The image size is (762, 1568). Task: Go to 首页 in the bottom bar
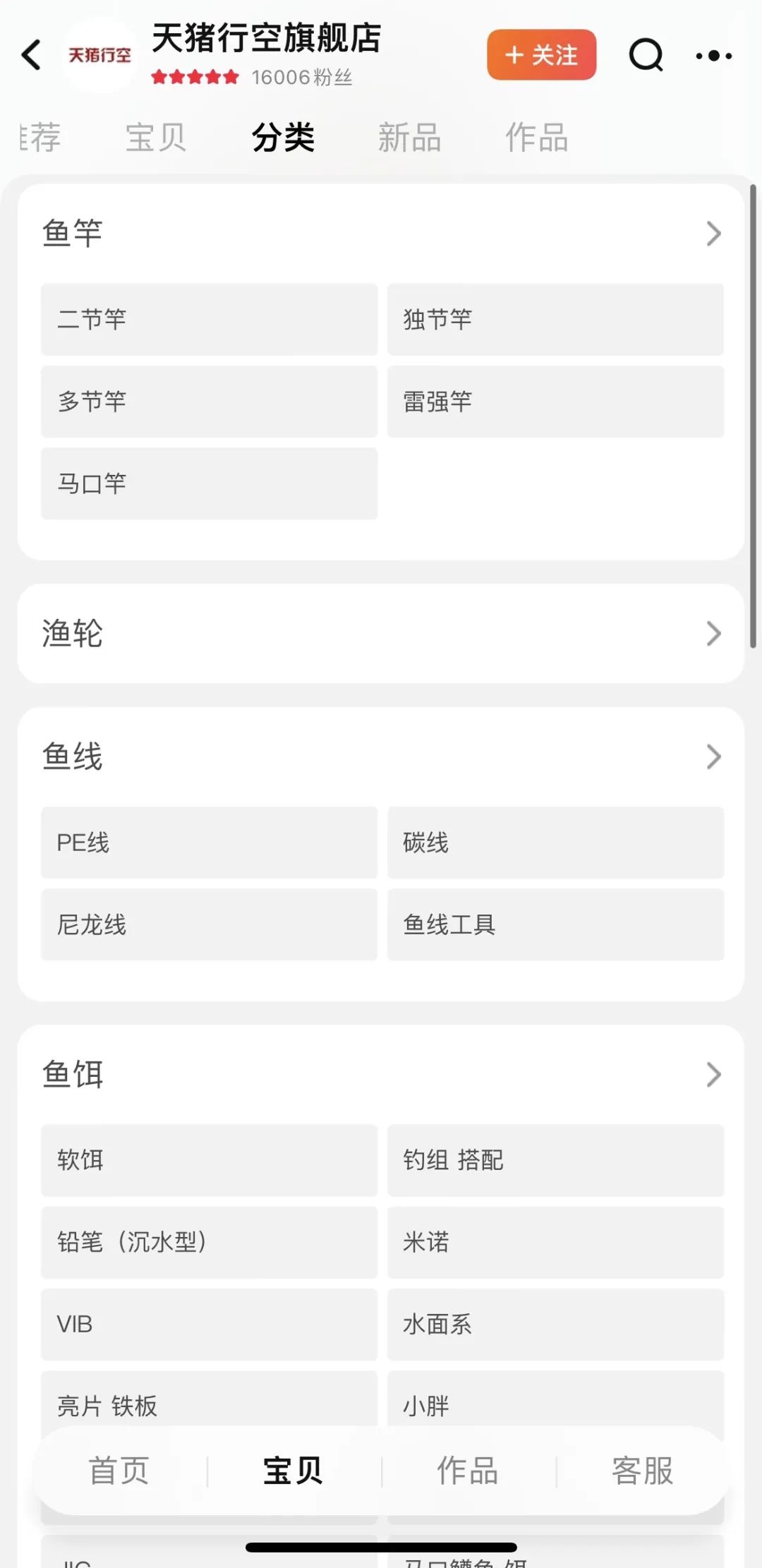[119, 1471]
